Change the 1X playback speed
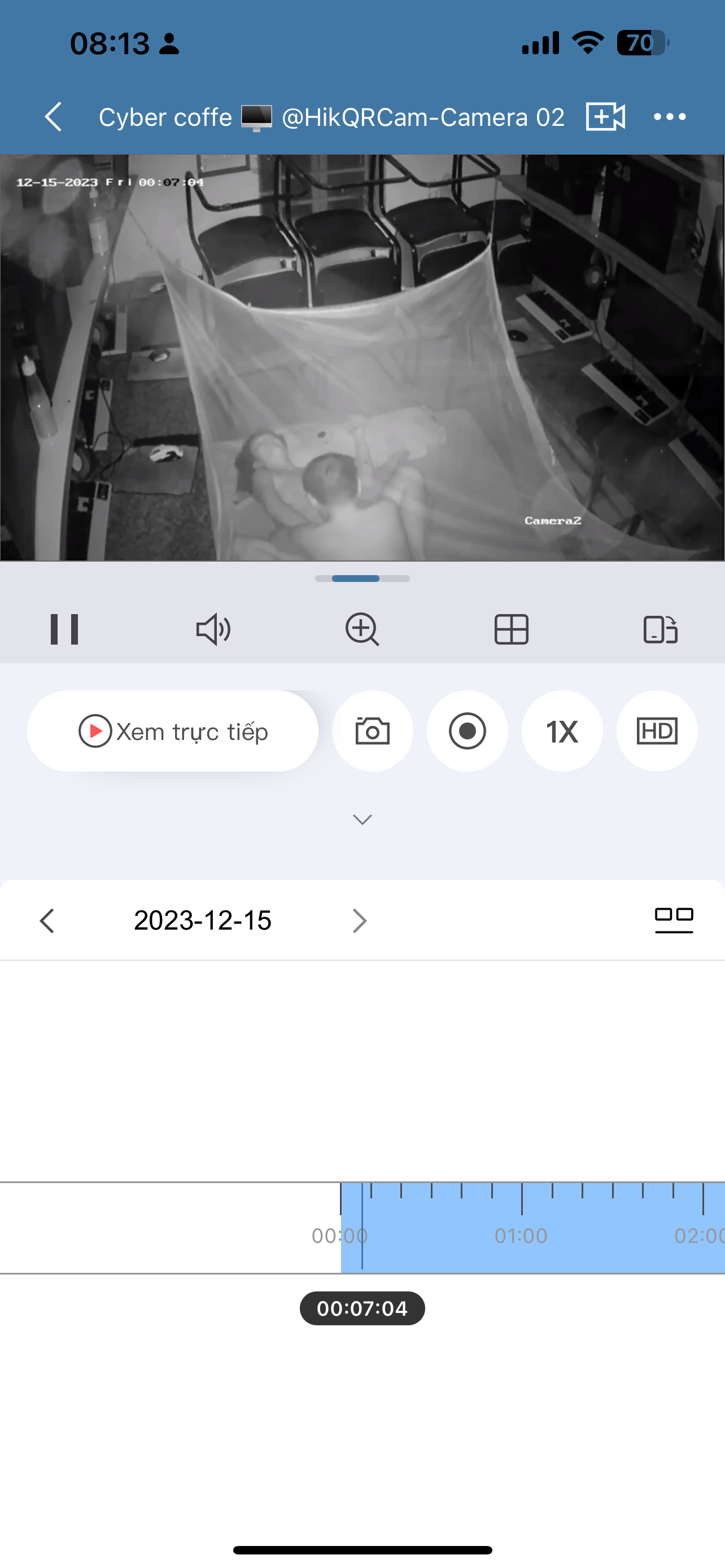This screenshot has height=1568, width=725. (x=562, y=731)
